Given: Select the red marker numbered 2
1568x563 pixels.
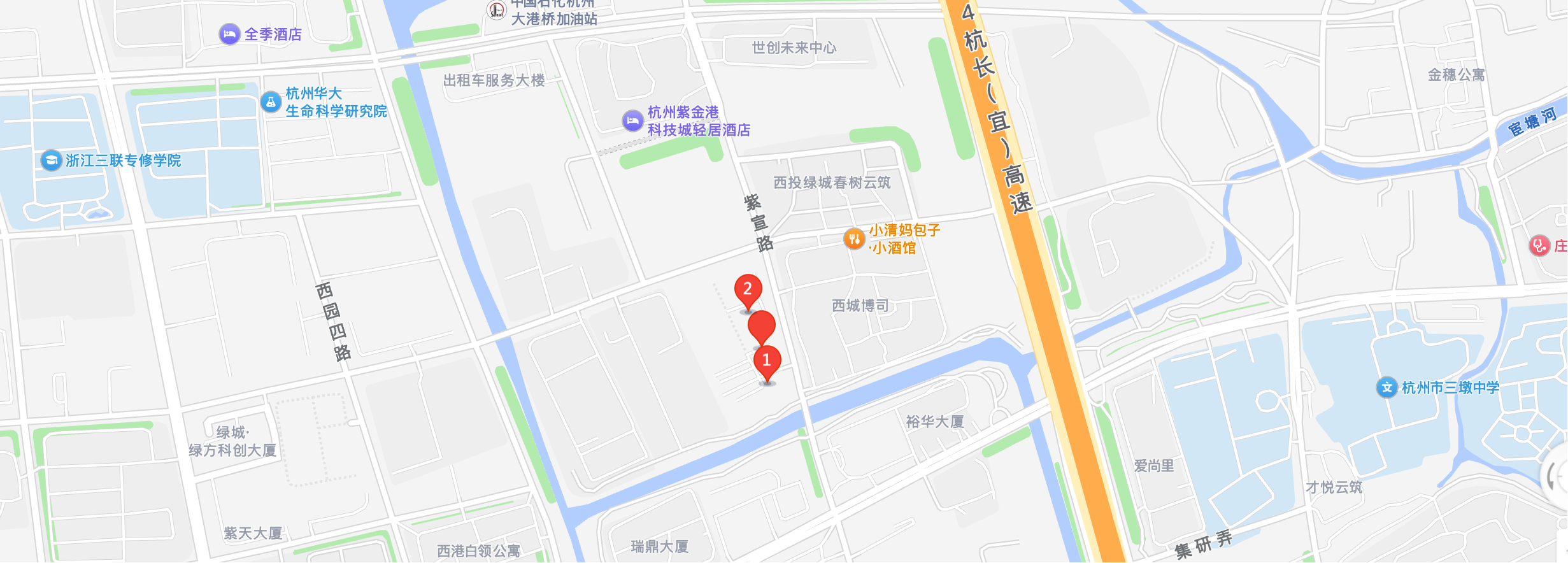Looking at the screenshot, I should tap(748, 292).
